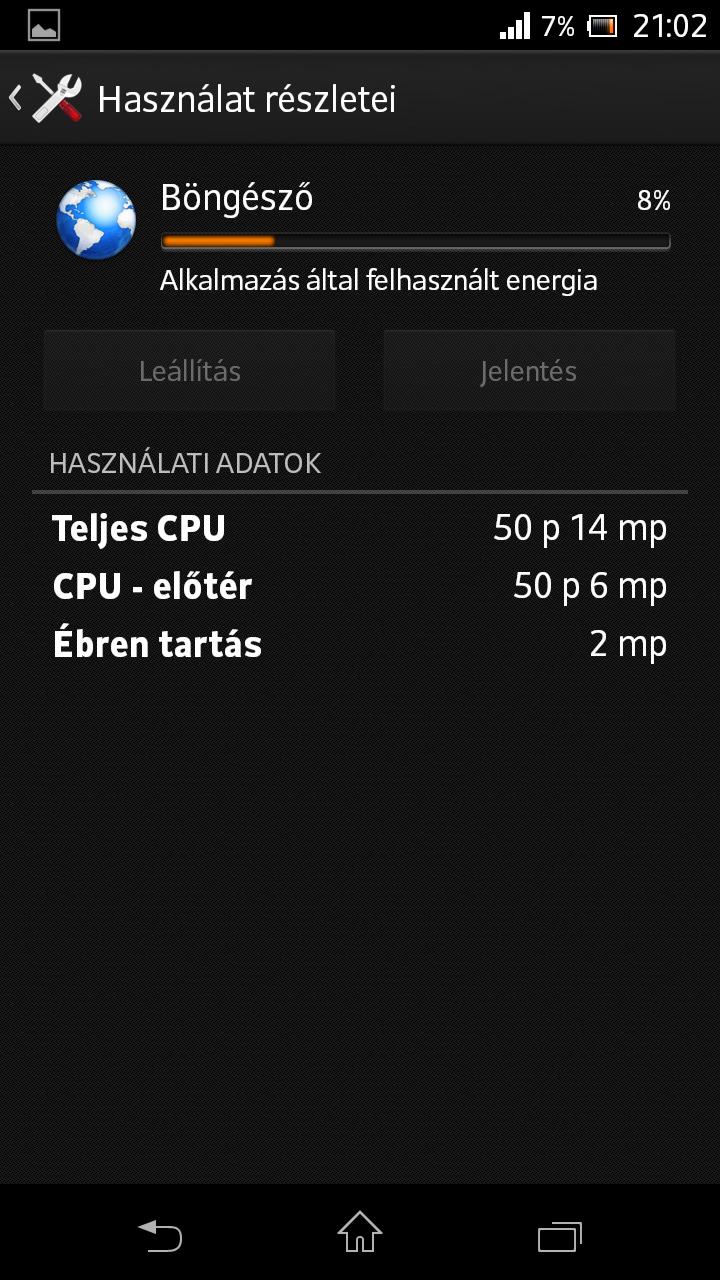
Task: Tap the Jelentés button
Action: [528, 371]
